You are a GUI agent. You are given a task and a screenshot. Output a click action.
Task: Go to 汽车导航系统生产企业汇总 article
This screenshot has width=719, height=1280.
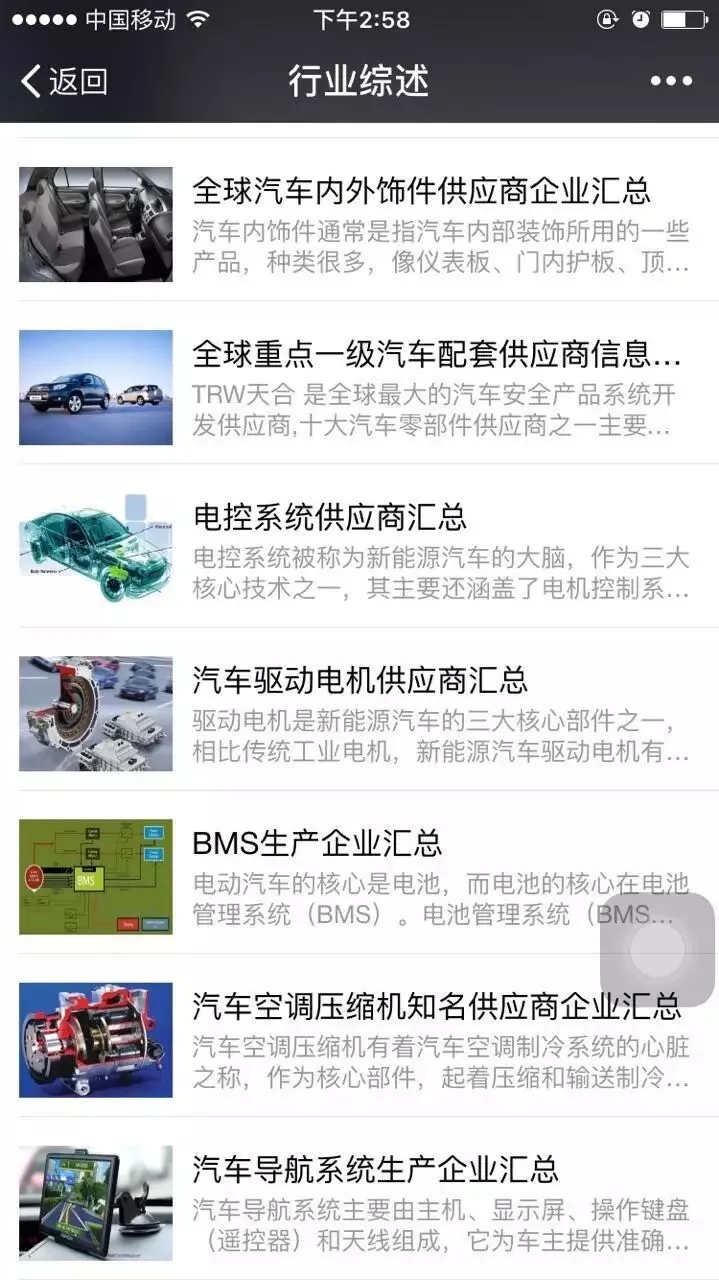click(375, 1169)
